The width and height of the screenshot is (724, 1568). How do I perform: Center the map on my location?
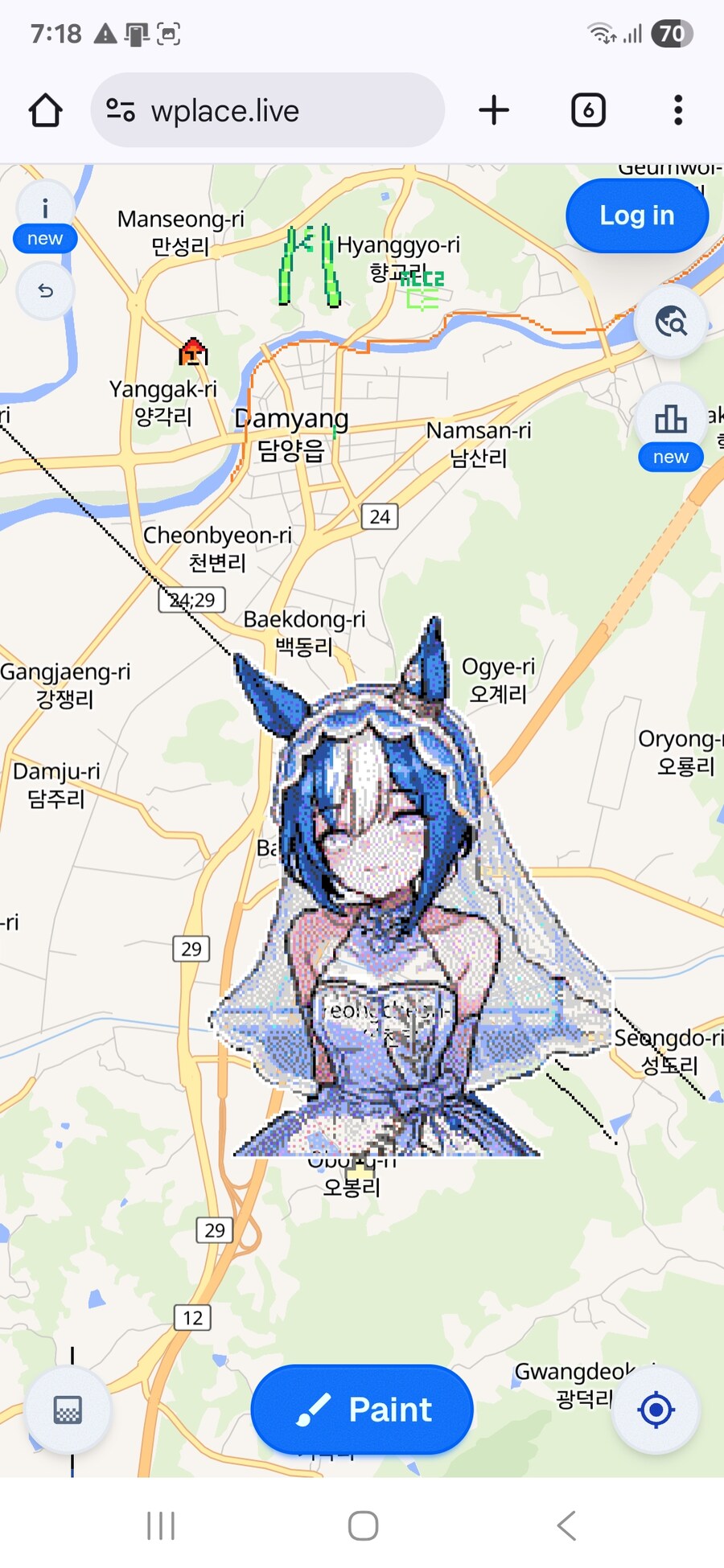coord(656,1410)
